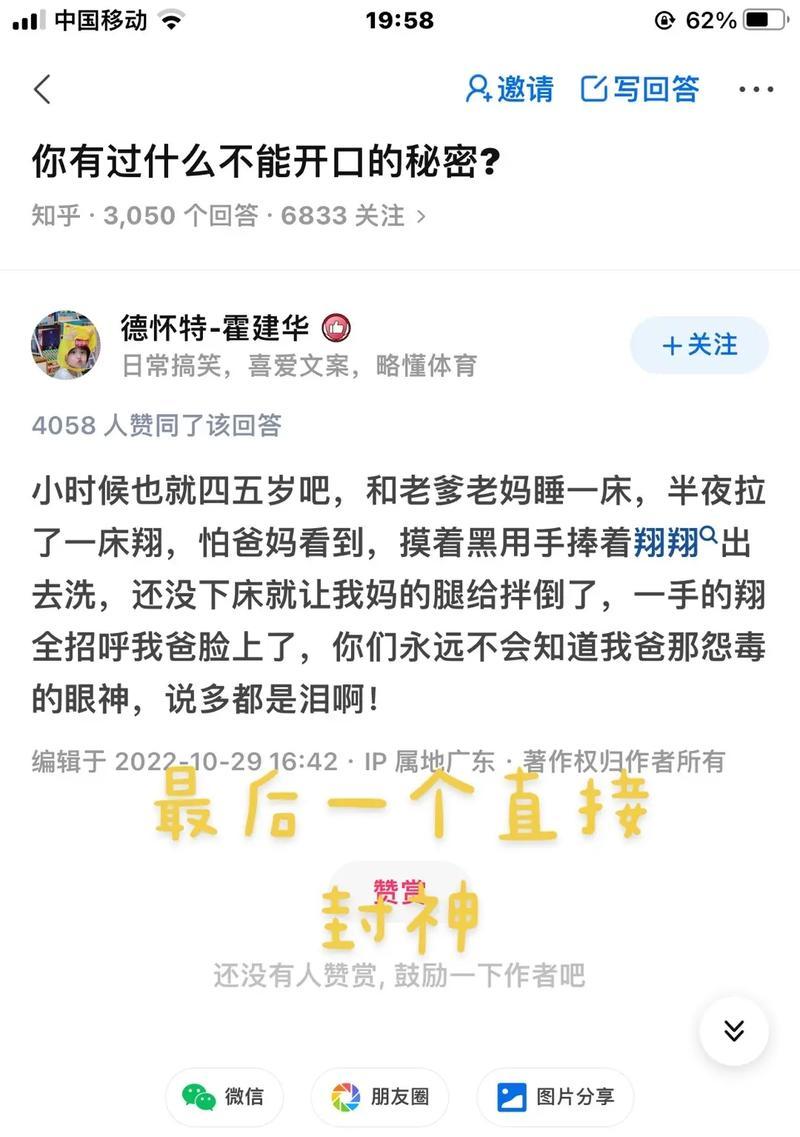Share this answer to 微信
This screenshot has width=800, height=1137.
click(x=224, y=1097)
